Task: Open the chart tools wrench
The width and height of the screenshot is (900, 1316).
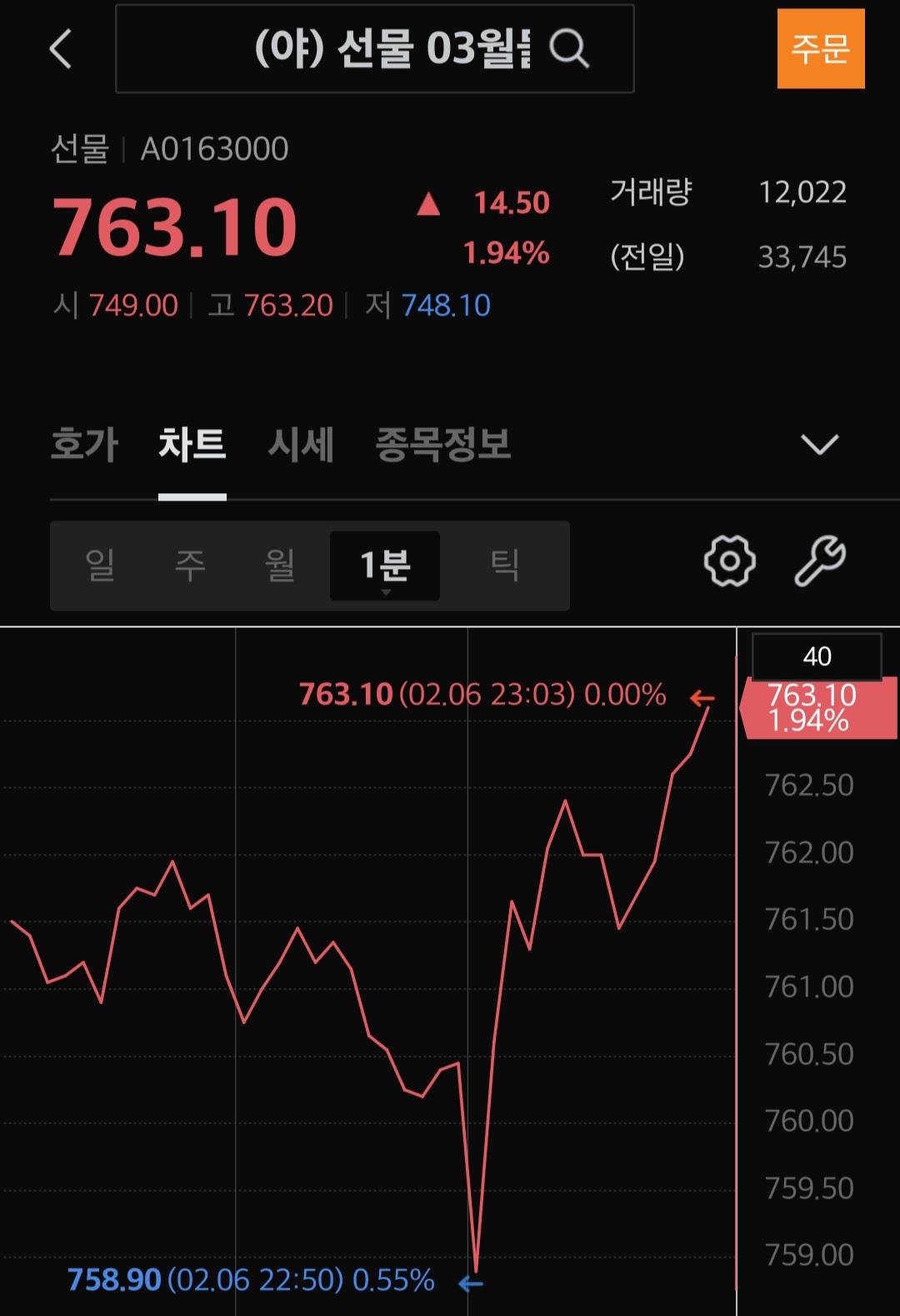Action: pyautogui.click(x=820, y=562)
